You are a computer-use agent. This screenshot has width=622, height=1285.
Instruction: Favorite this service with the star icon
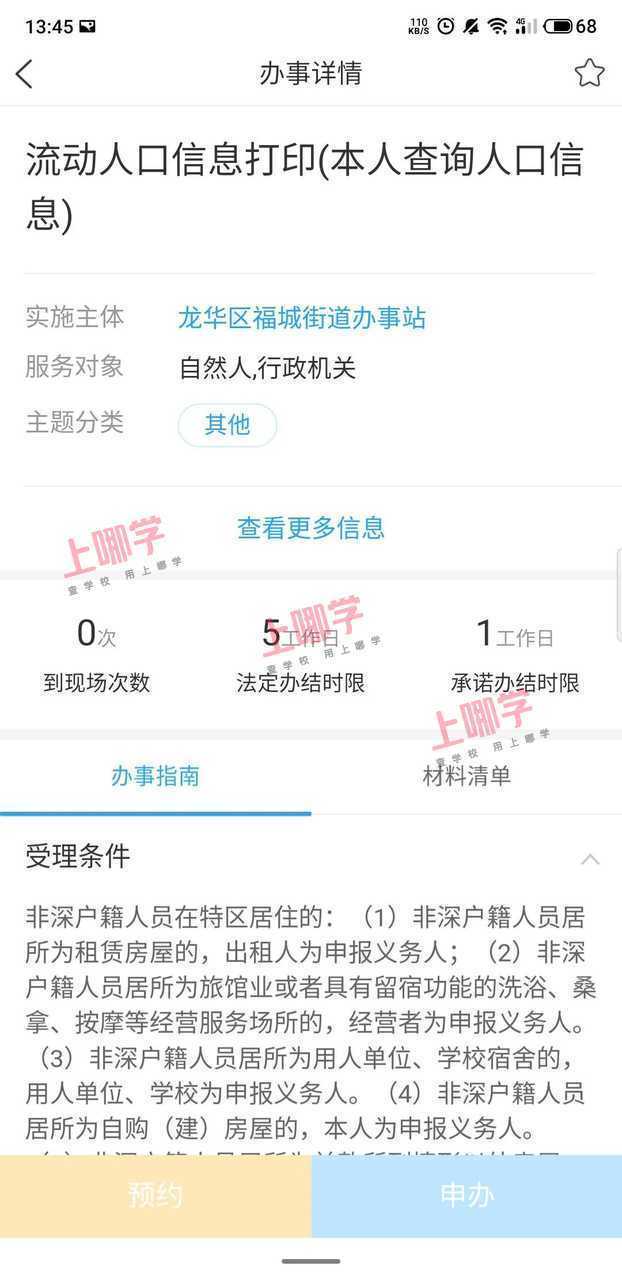pos(589,73)
